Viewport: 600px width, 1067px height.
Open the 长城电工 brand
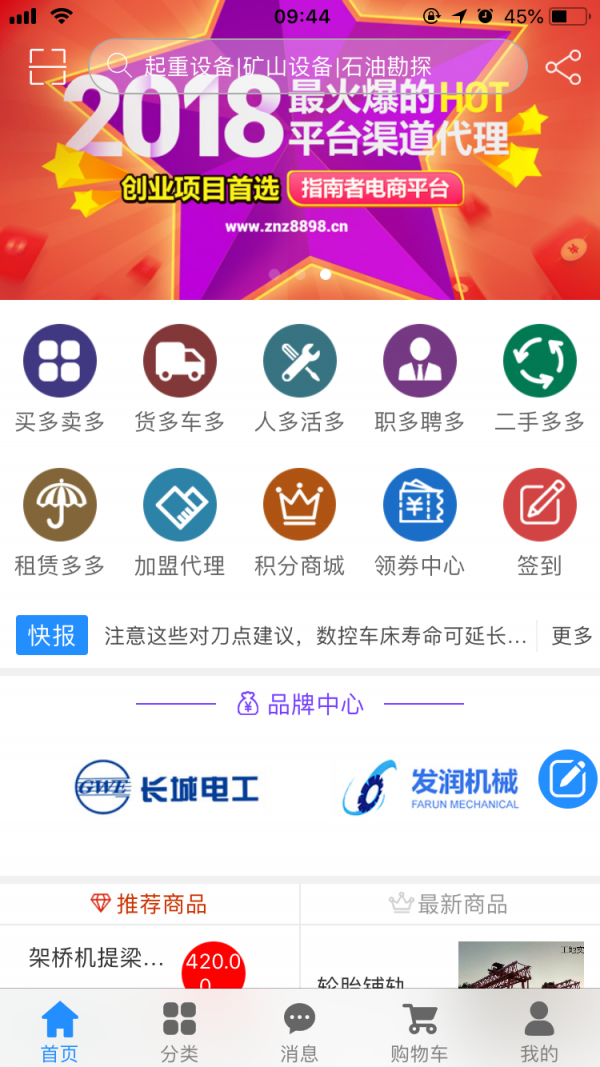168,788
